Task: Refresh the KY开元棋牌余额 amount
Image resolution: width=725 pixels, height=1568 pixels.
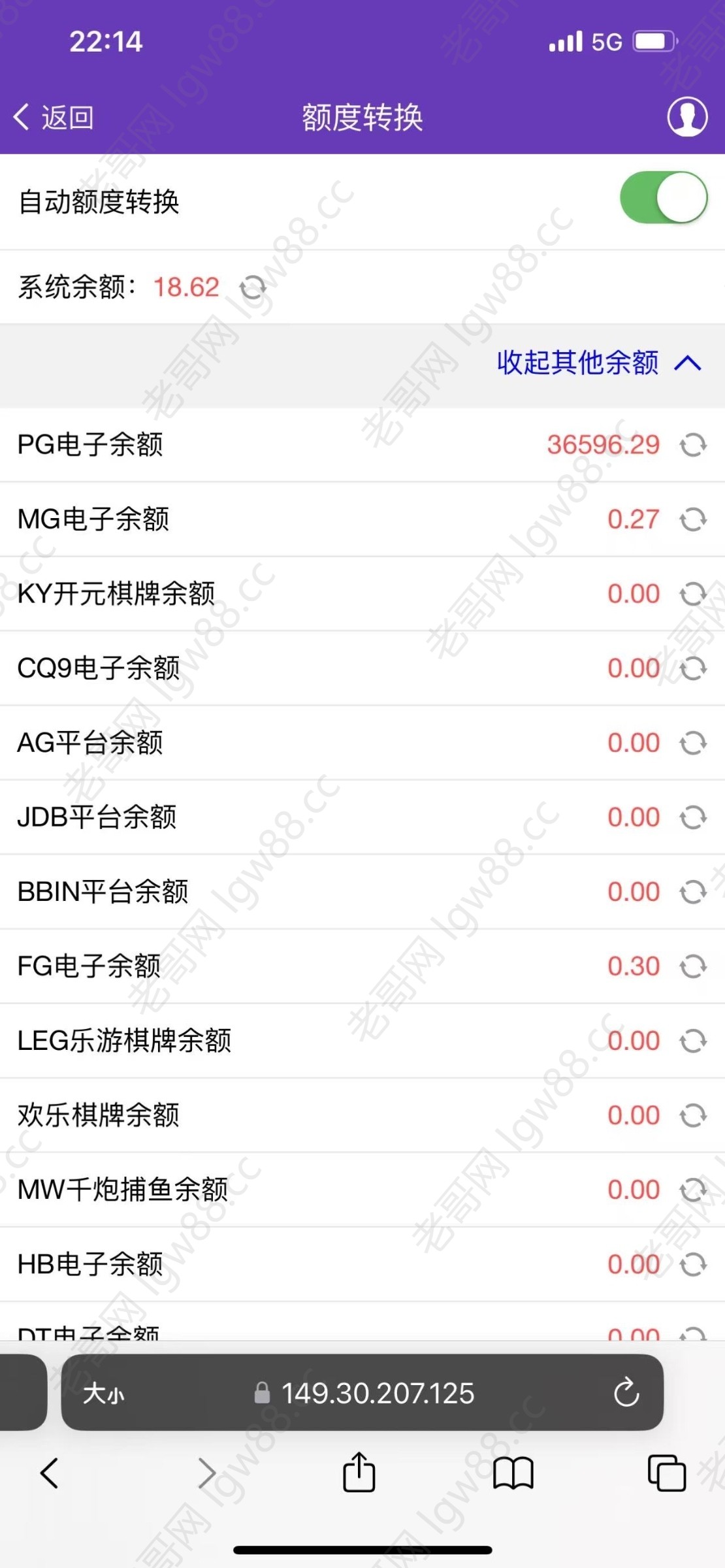Action: 693,595
